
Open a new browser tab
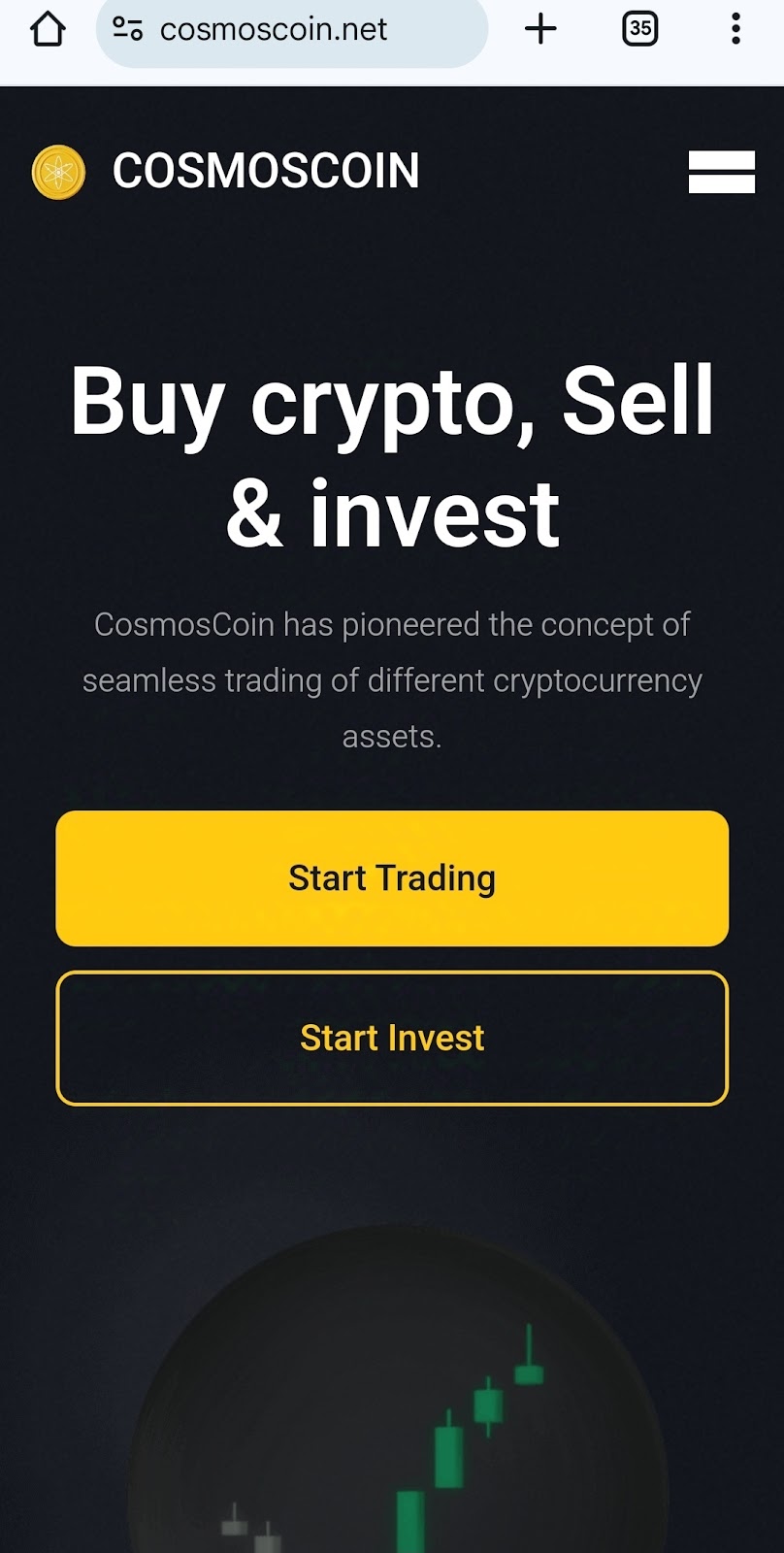(x=540, y=29)
